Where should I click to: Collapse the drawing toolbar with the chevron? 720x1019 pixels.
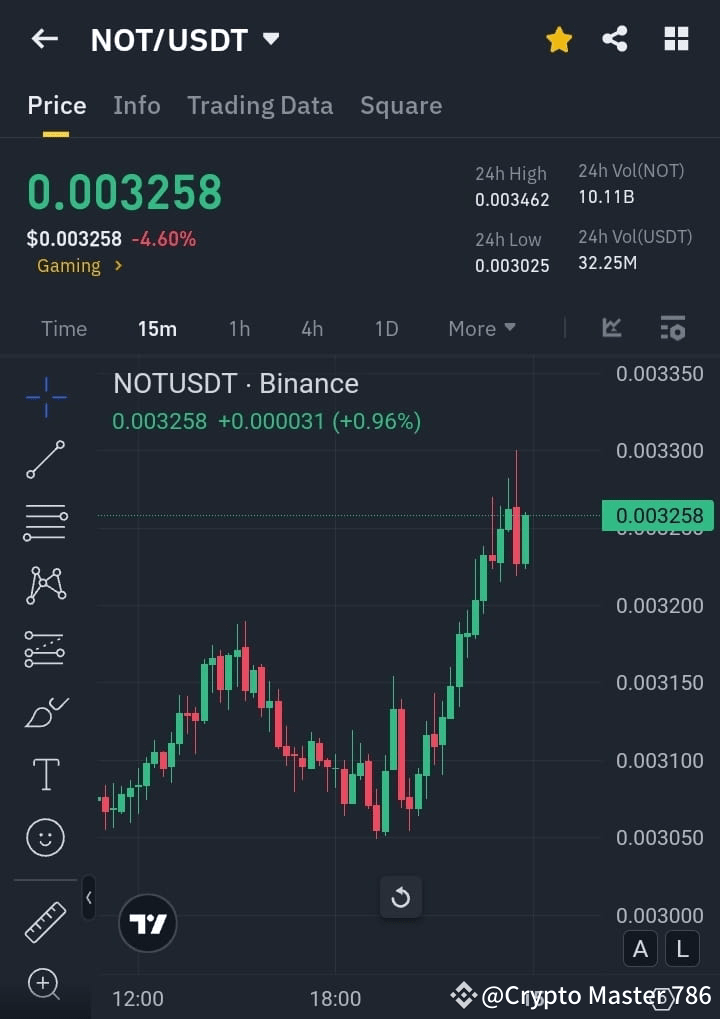[88, 897]
